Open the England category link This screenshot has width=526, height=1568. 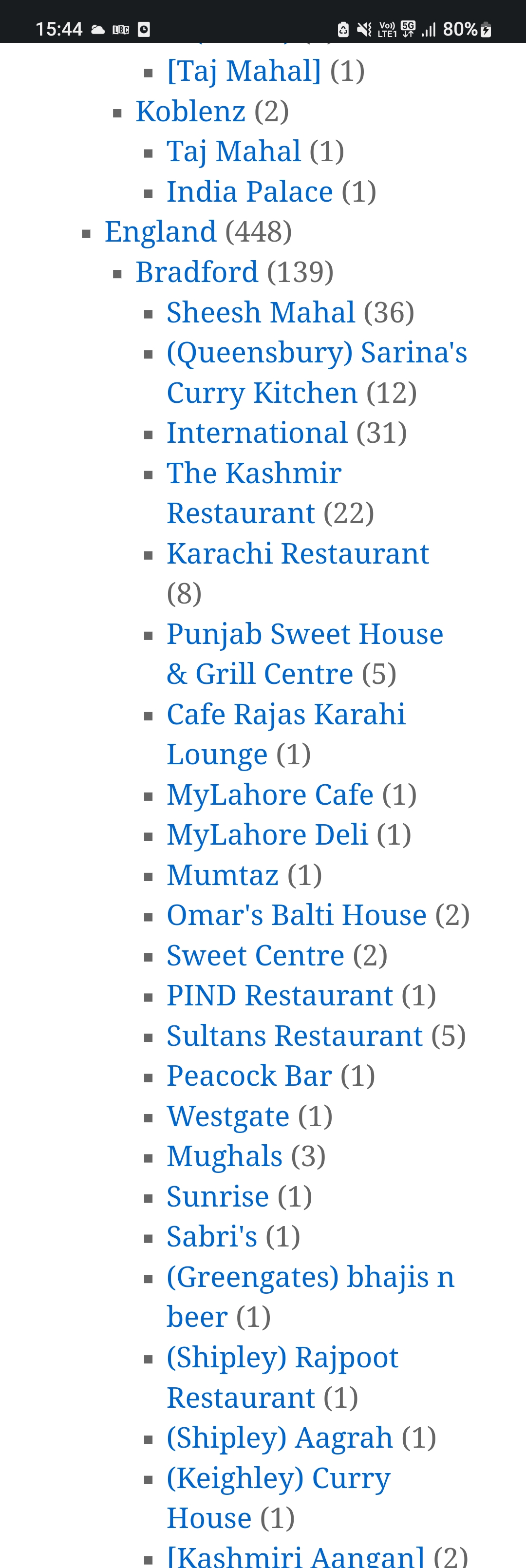[x=160, y=232]
